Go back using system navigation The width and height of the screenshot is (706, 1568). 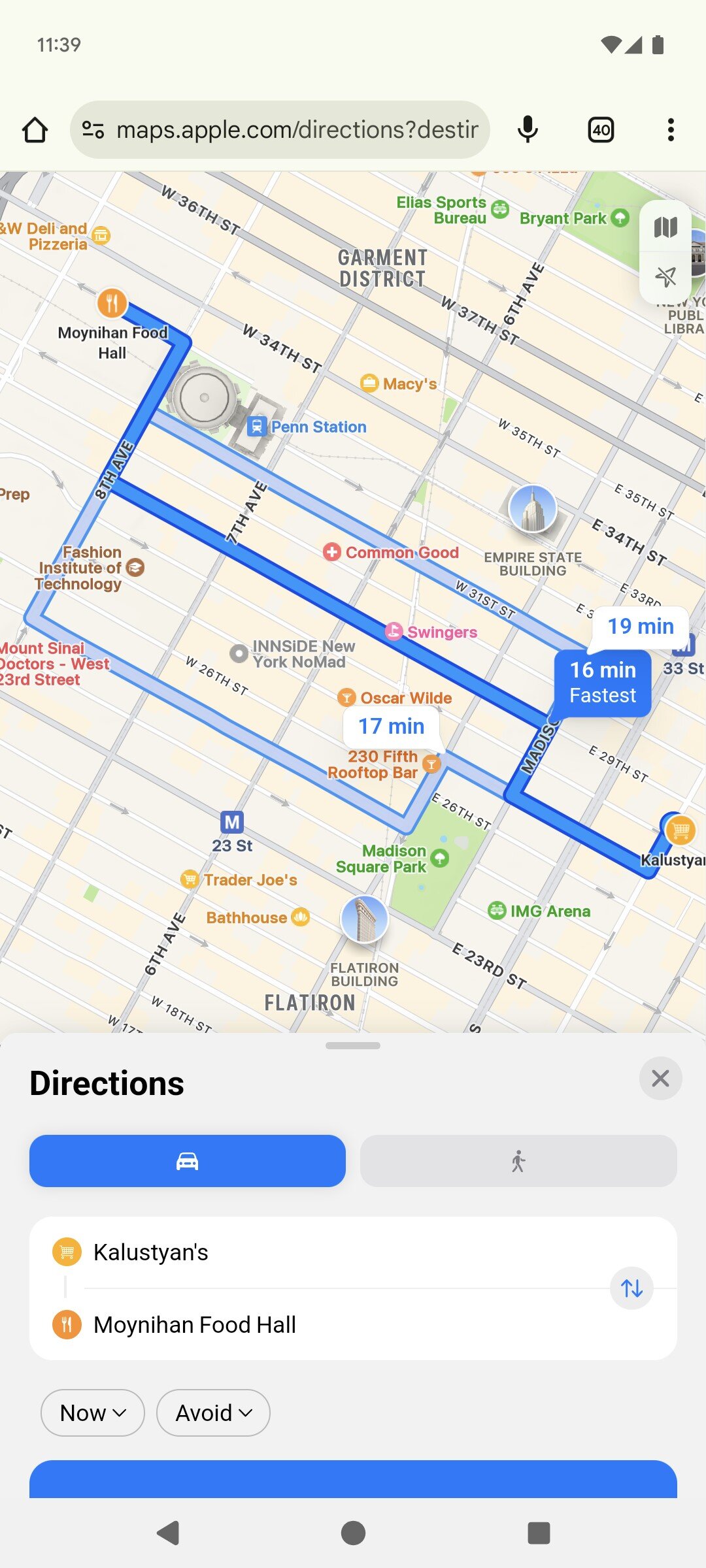click(x=169, y=1533)
